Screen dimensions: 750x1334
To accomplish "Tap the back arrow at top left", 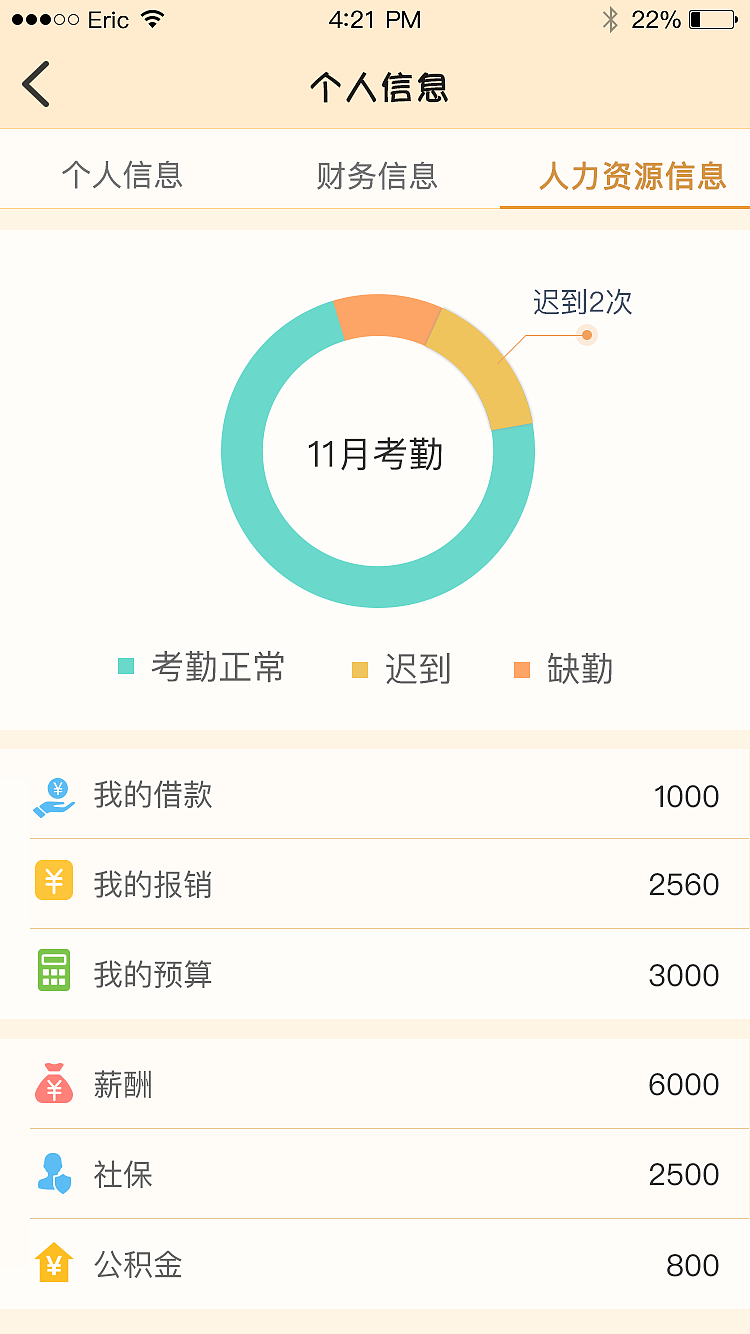I will coord(36,85).
